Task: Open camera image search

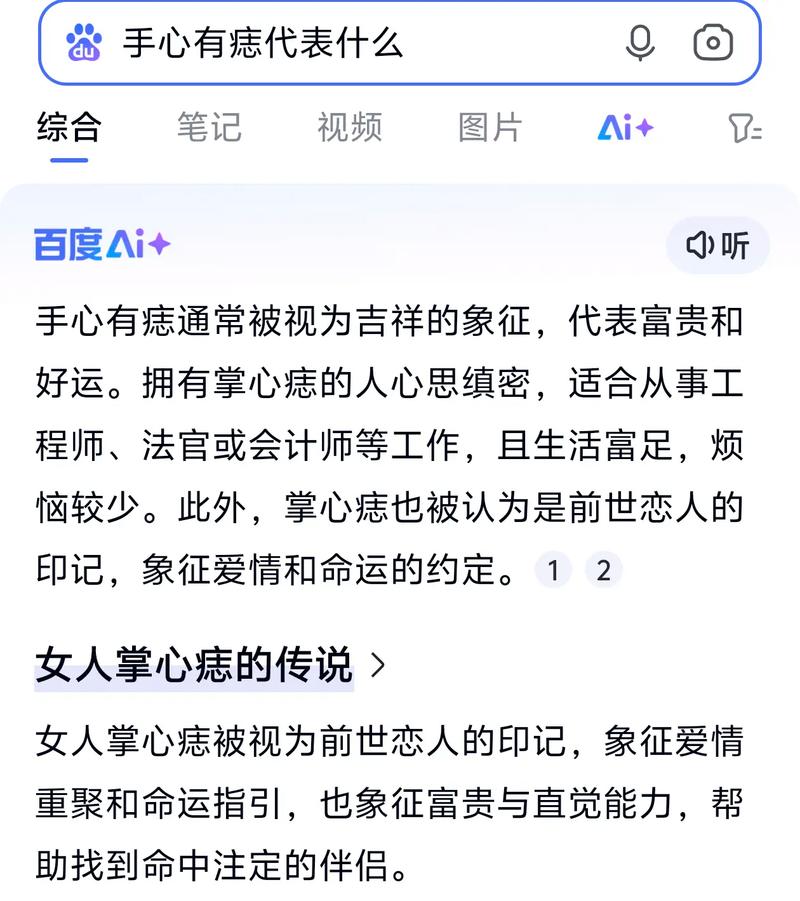Action: (713, 43)
